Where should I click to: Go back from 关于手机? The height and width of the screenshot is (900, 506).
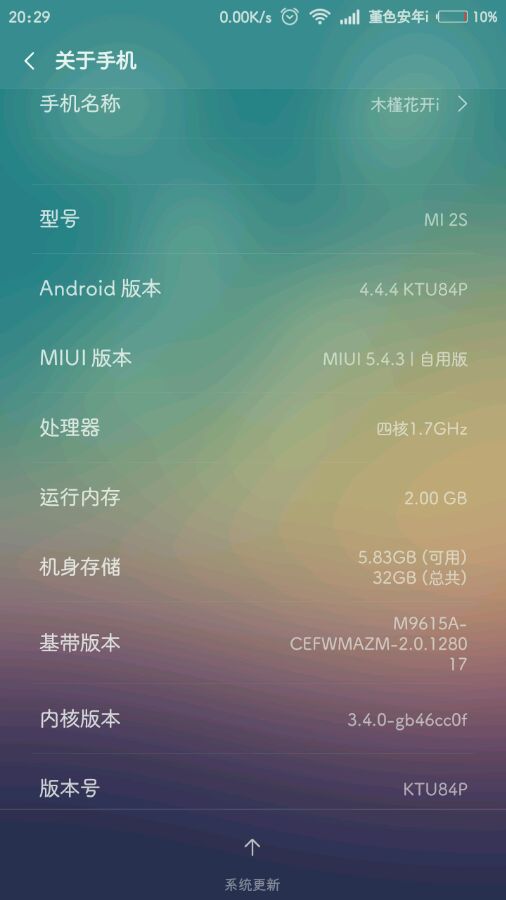[x=29, y=61]
